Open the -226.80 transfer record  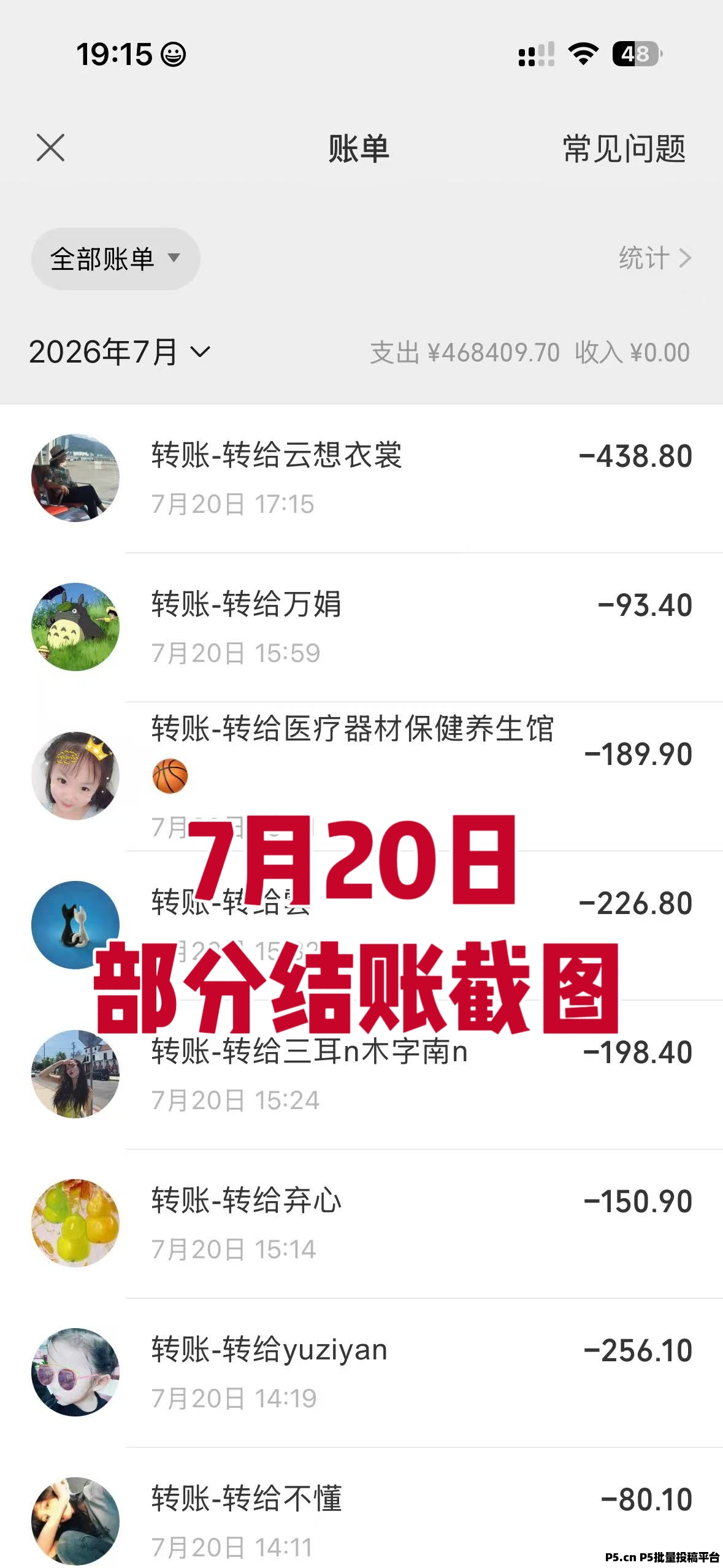tap(361, 926)
